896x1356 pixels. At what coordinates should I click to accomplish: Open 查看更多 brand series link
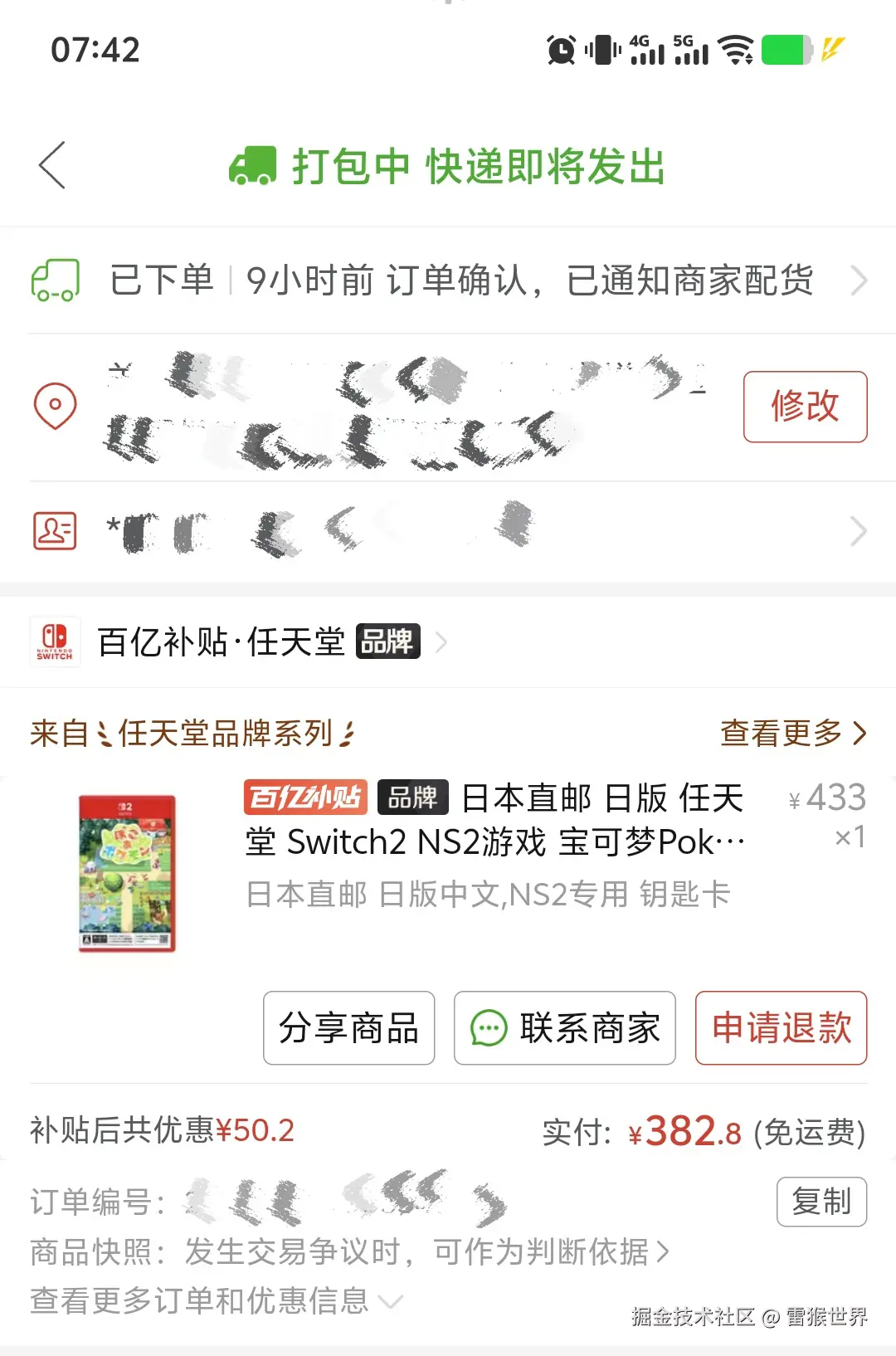click(x=791, y=732)
